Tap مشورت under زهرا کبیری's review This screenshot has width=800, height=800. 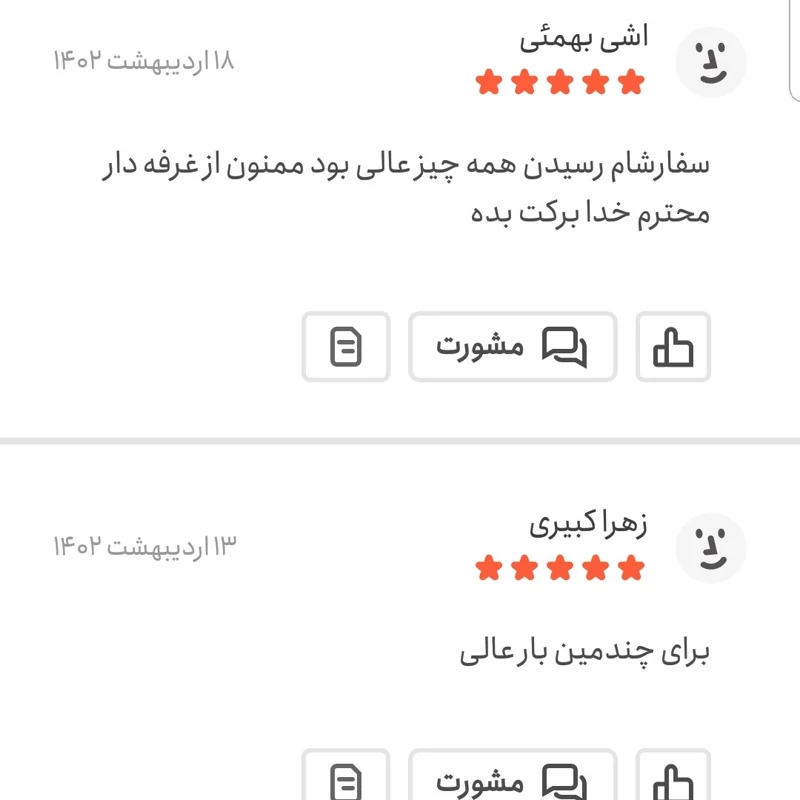coord(512,779)
